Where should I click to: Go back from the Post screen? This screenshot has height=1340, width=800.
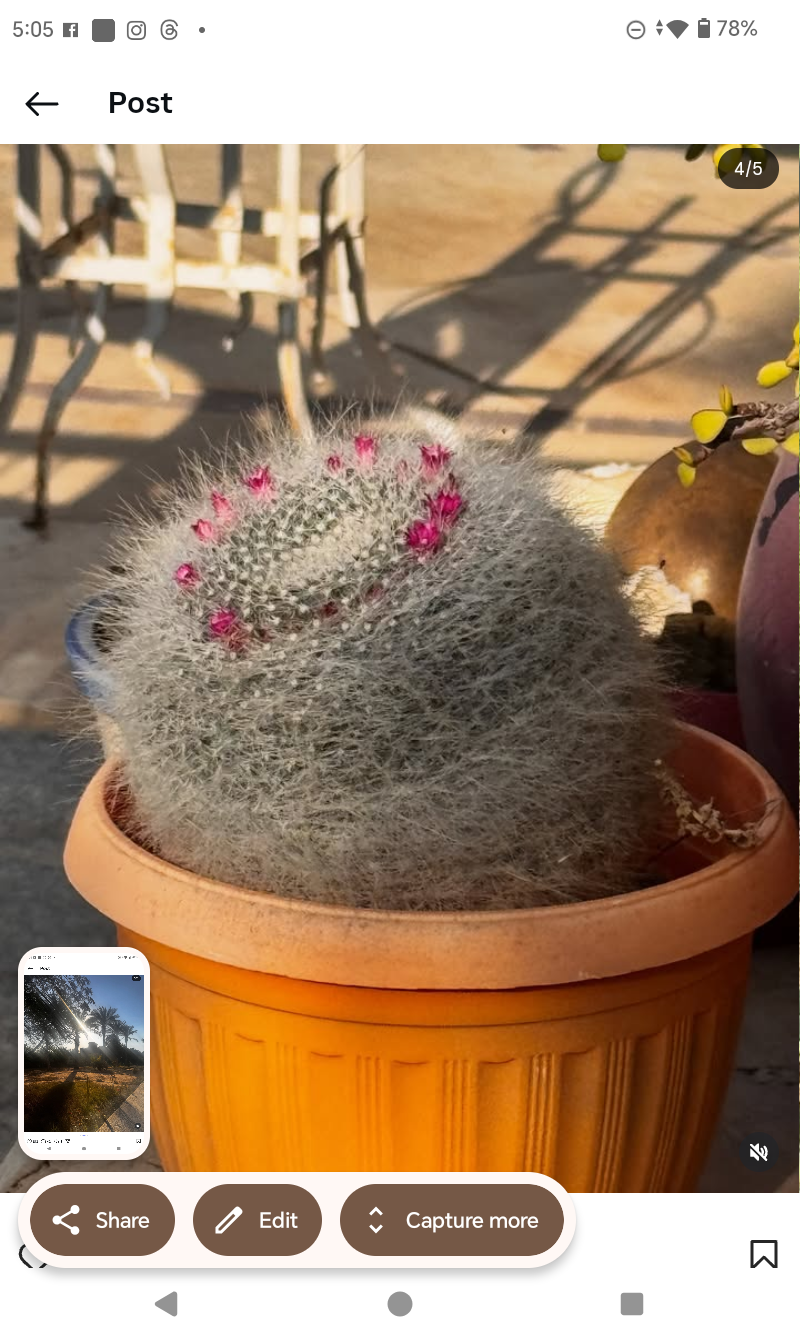tap(42, 103)
